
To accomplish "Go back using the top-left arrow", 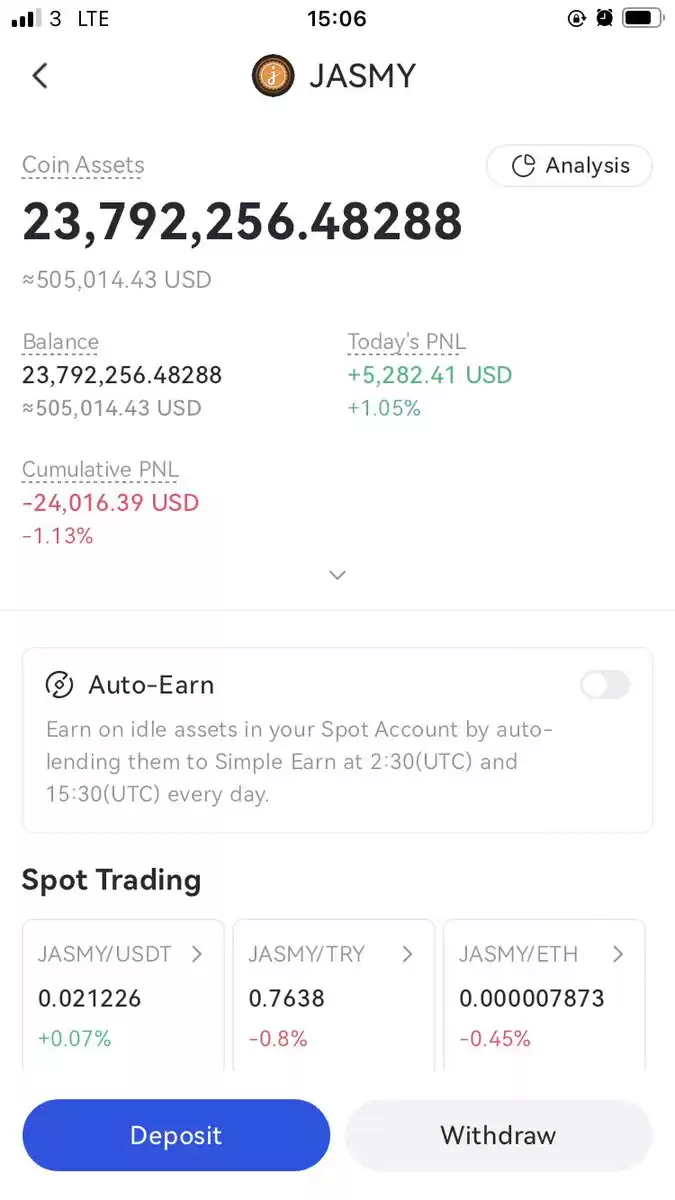I will click(x=40, y=76).
